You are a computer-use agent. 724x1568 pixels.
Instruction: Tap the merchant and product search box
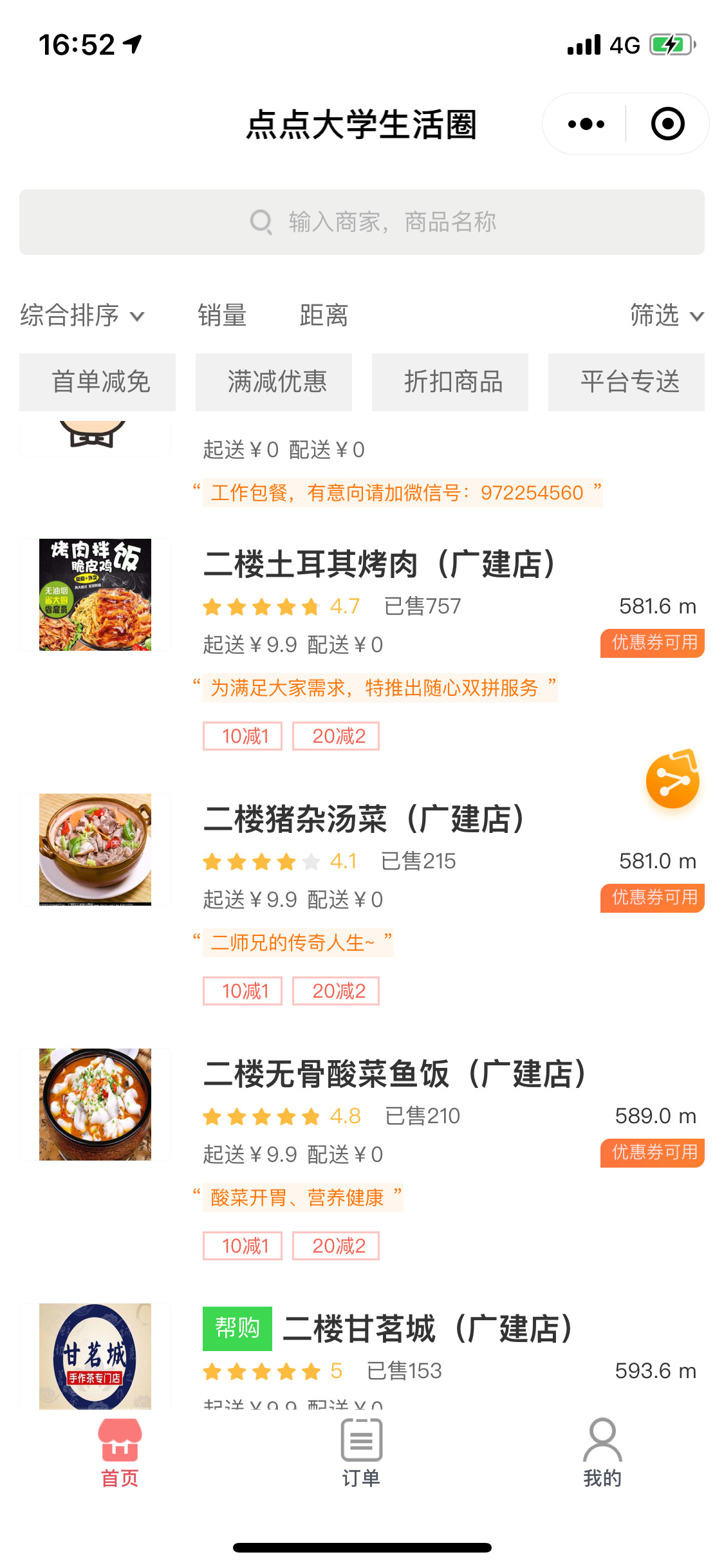(x=362, y=222)
